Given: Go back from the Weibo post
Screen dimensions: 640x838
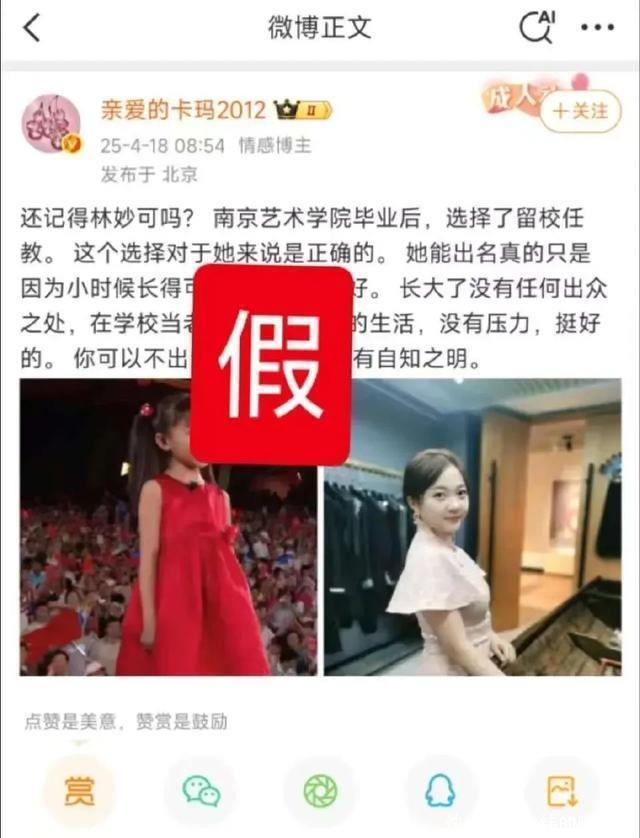Looking at the screenshot, I should 32,28.
